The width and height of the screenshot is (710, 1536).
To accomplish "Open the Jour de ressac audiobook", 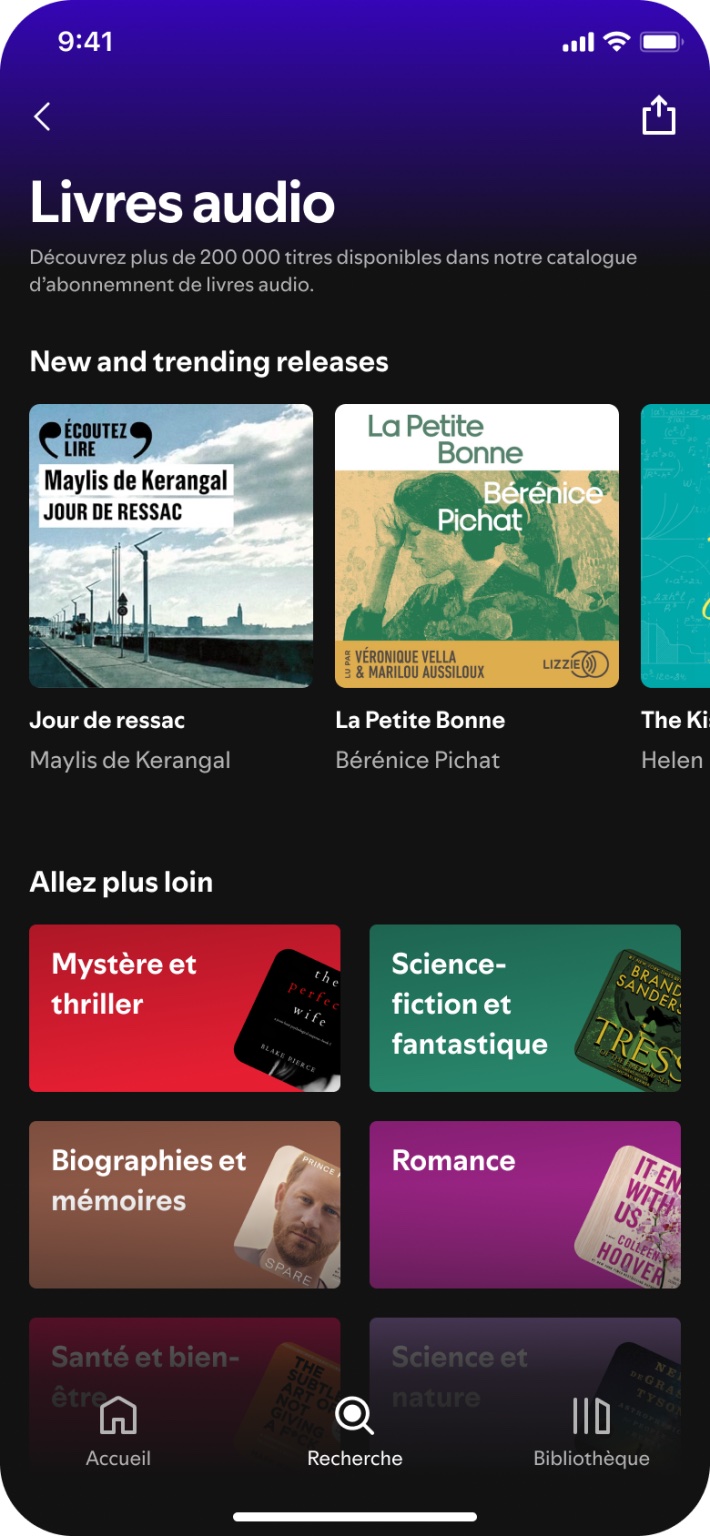I will pos(171,546).
